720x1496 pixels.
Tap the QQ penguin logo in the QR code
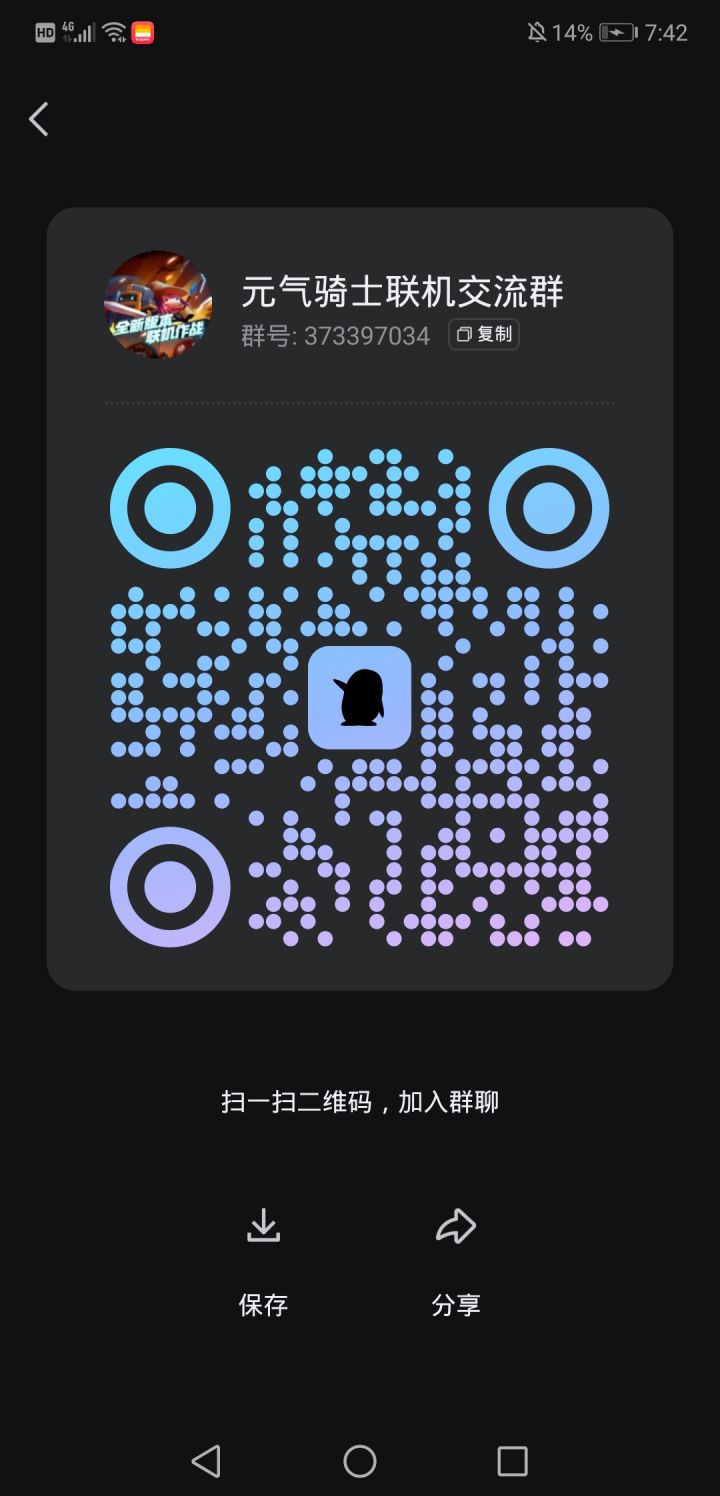(x=361, y=698)
